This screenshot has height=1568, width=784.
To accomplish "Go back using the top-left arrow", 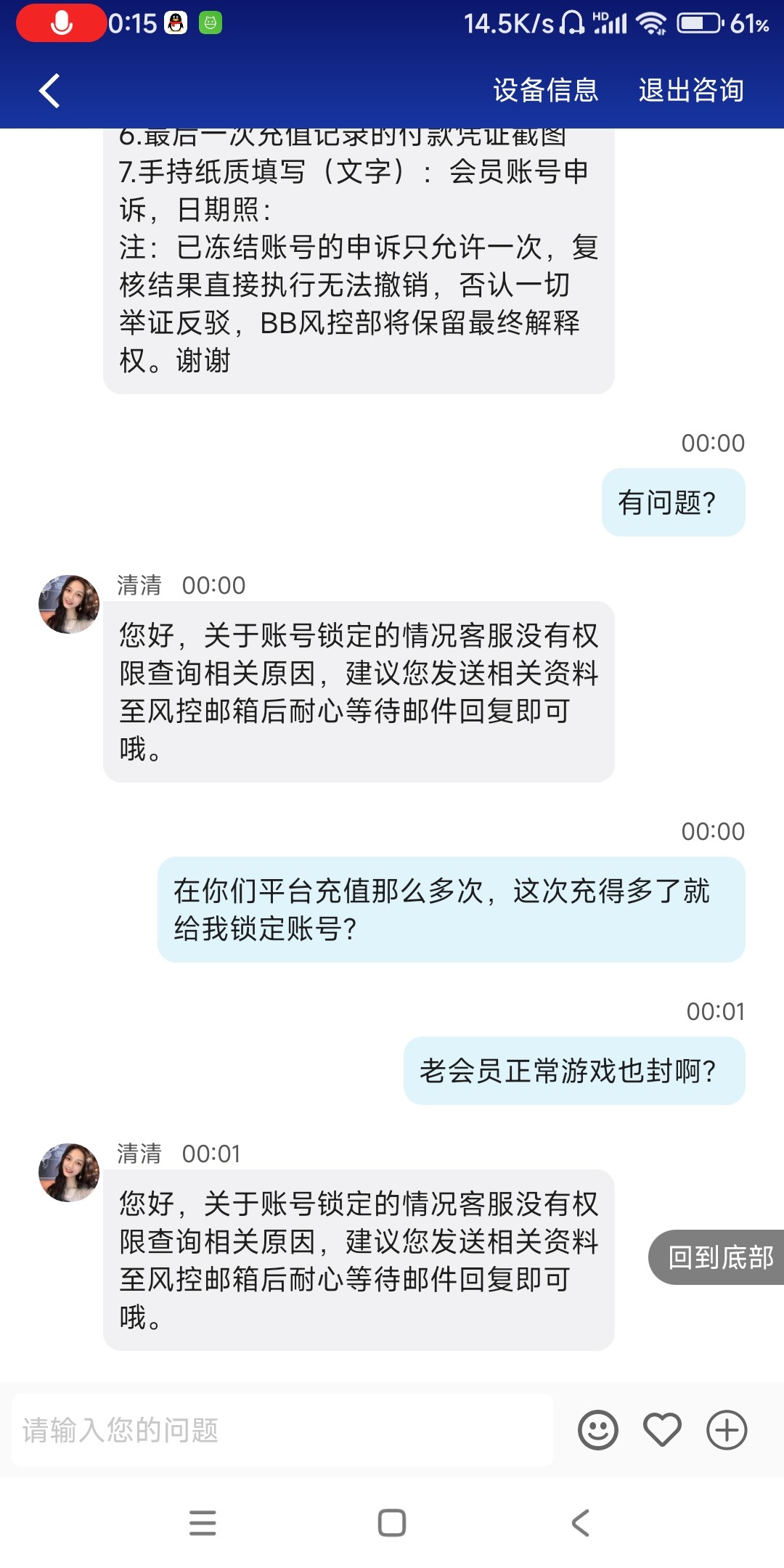I will coord(49,91).
